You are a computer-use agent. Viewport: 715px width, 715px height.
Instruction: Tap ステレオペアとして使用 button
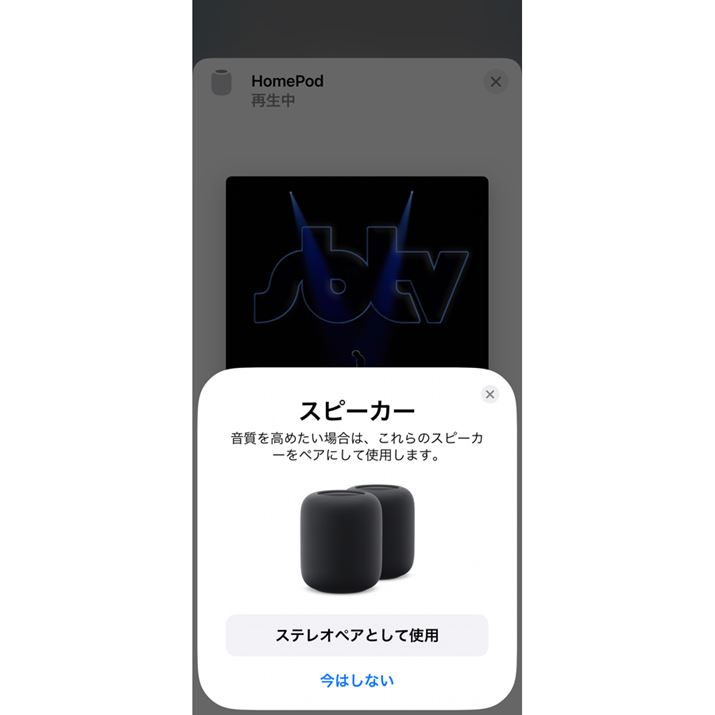[357, 635]
